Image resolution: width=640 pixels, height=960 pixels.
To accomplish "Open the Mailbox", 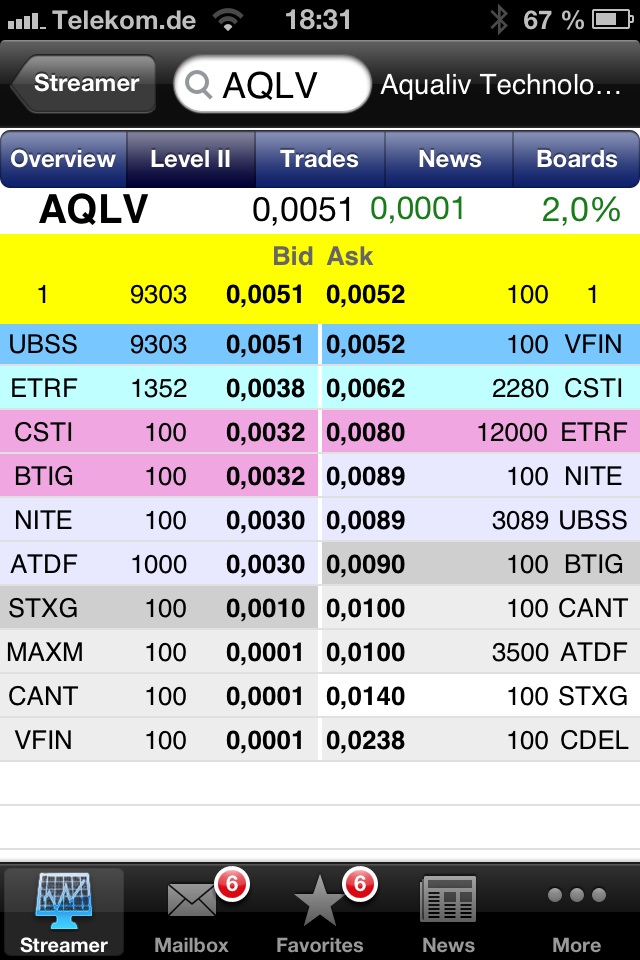I will [192, 912].
